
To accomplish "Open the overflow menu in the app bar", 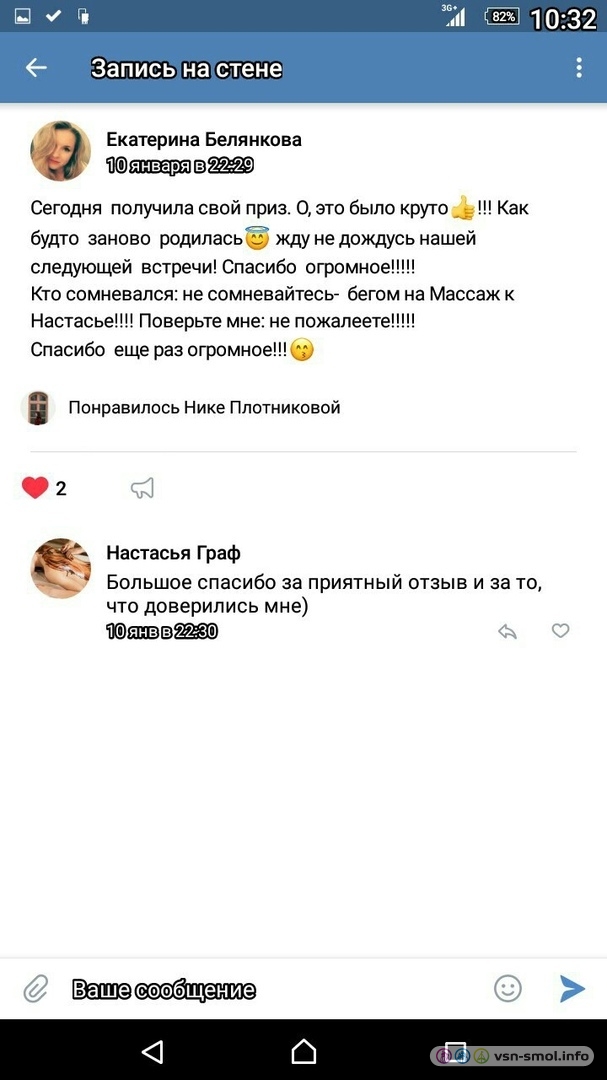I will pos(579,68).
